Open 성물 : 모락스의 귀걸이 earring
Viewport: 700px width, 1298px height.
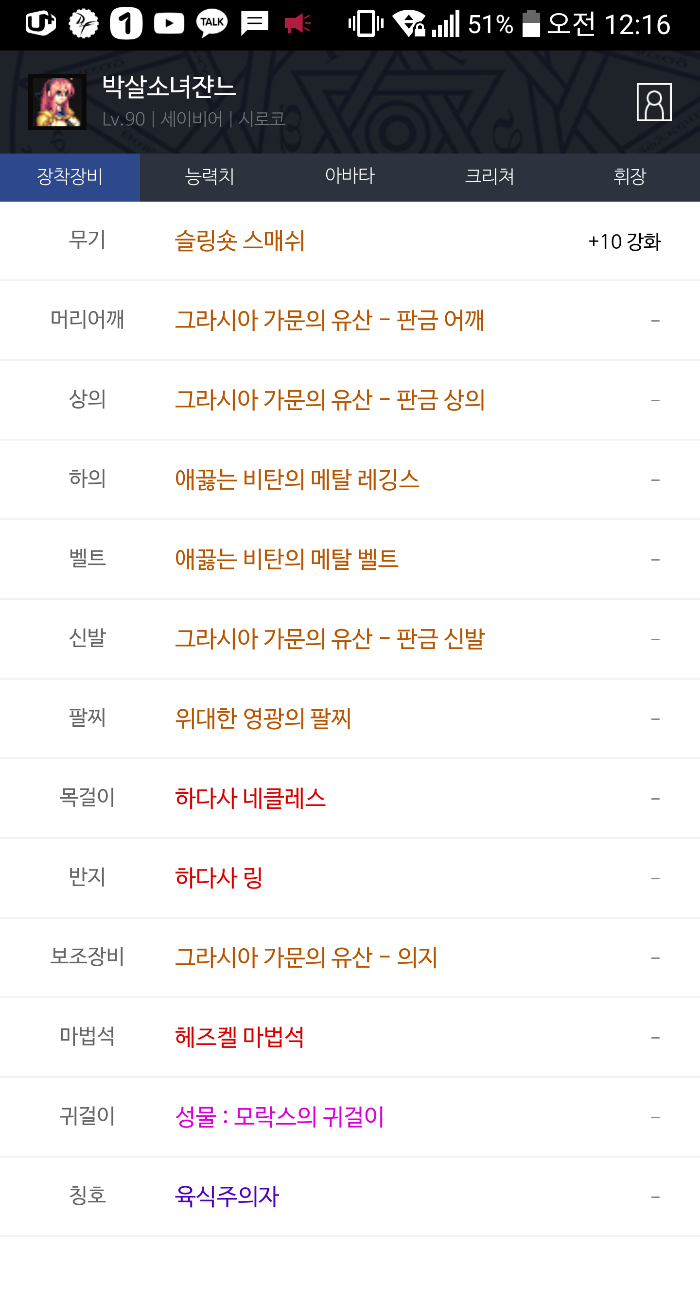(x=279, y=1117)
